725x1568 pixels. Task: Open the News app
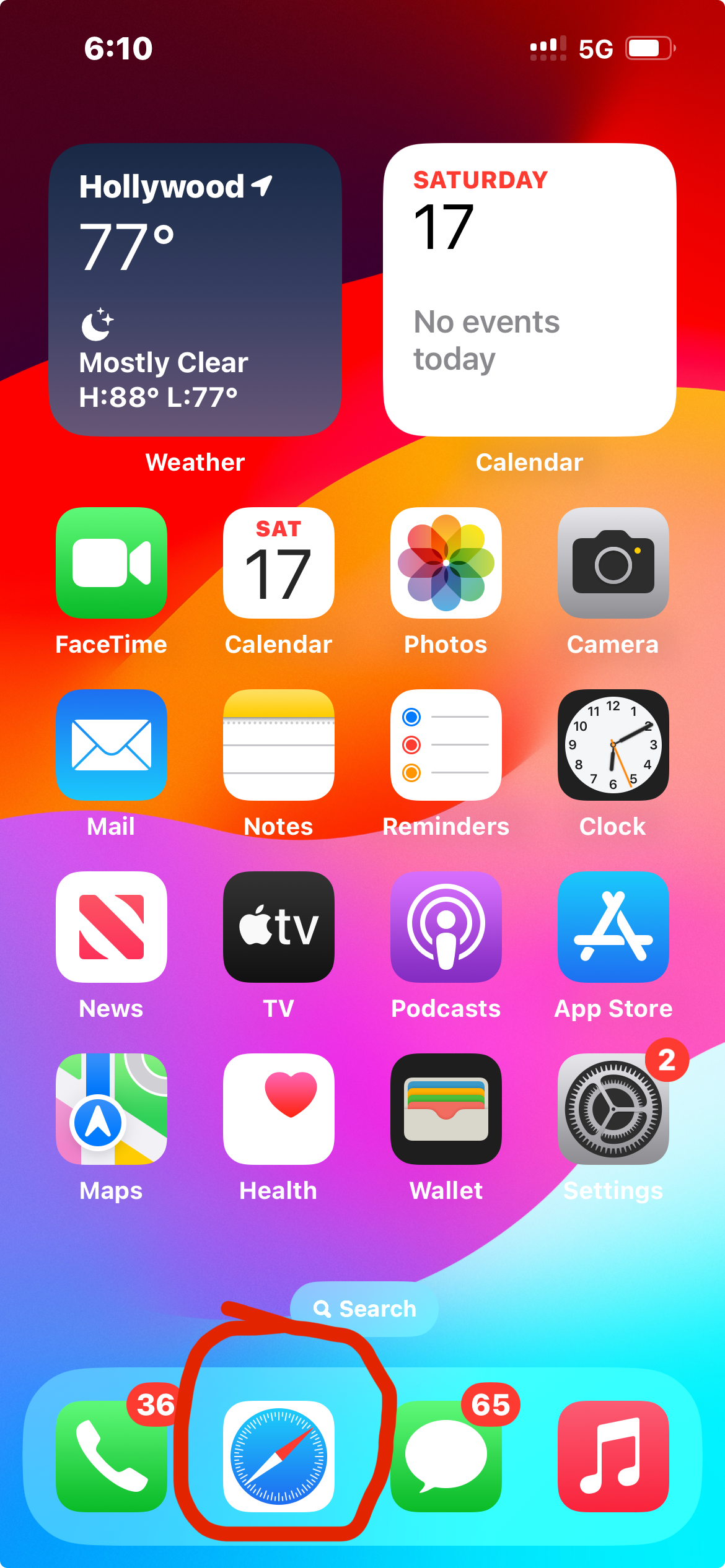112,926
